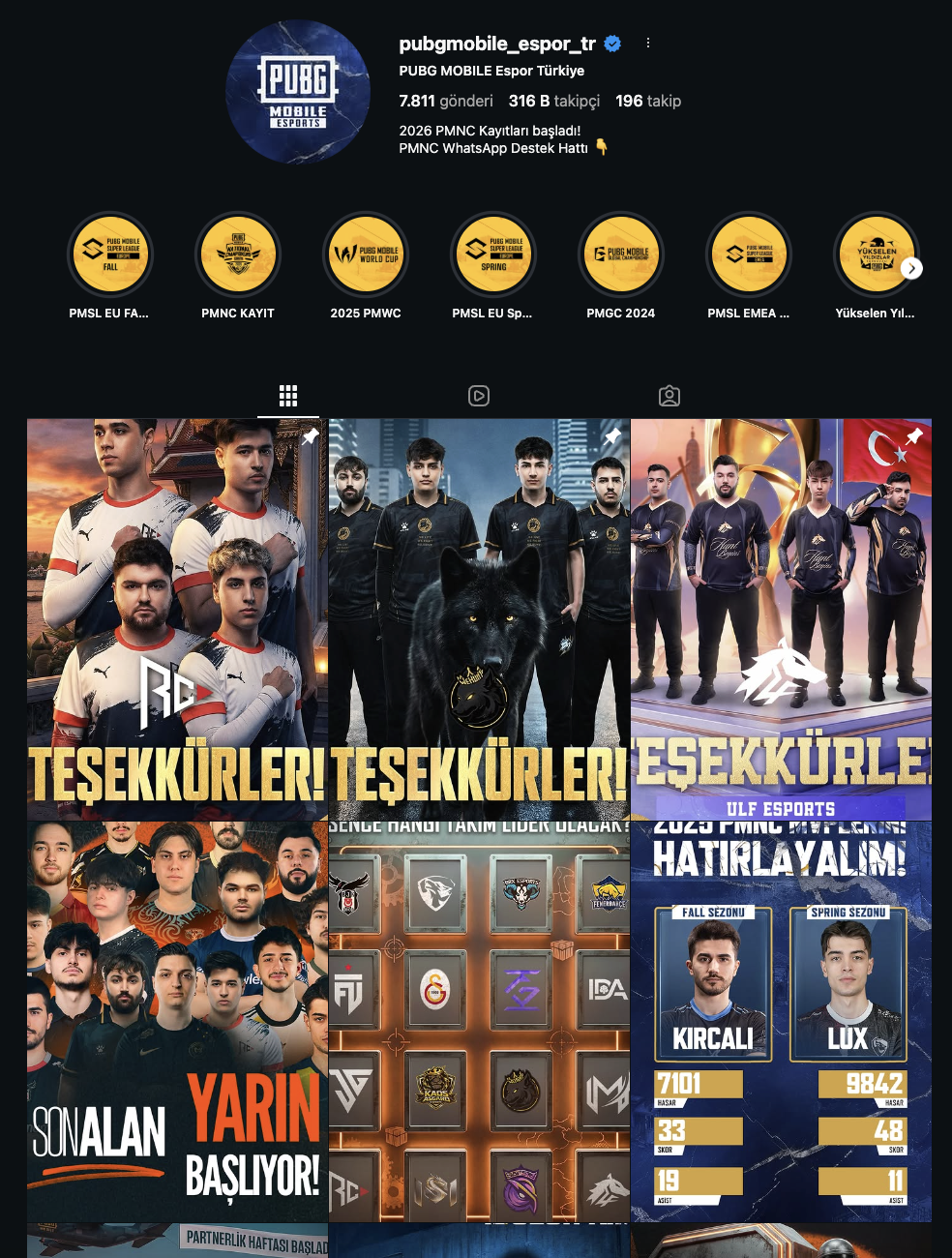Screen dimensions: 952x1258
Task: Open the pinned black wolf team post
Action: click(479, 619)
